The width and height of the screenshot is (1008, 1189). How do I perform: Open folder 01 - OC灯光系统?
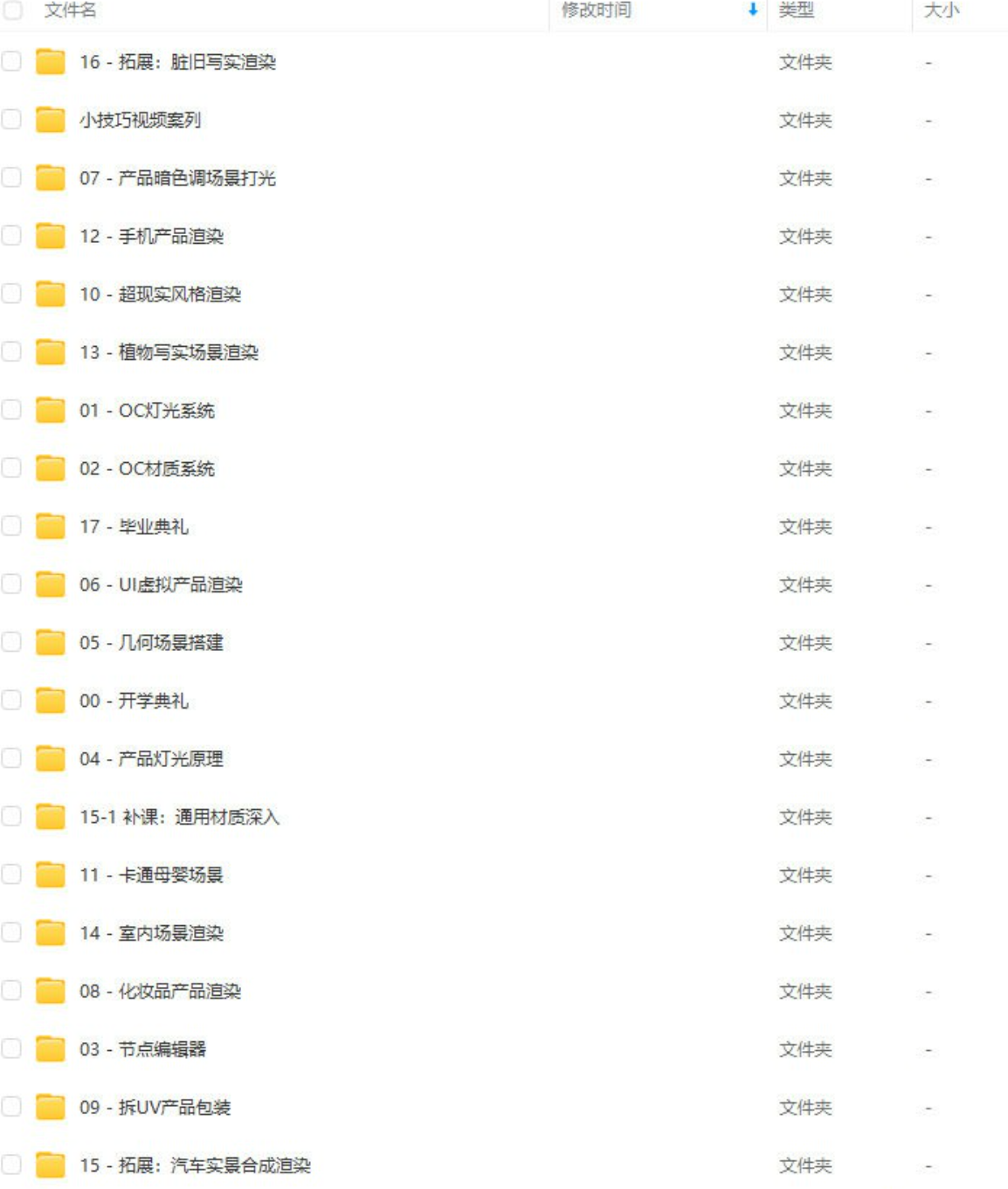tap(147, 411)
